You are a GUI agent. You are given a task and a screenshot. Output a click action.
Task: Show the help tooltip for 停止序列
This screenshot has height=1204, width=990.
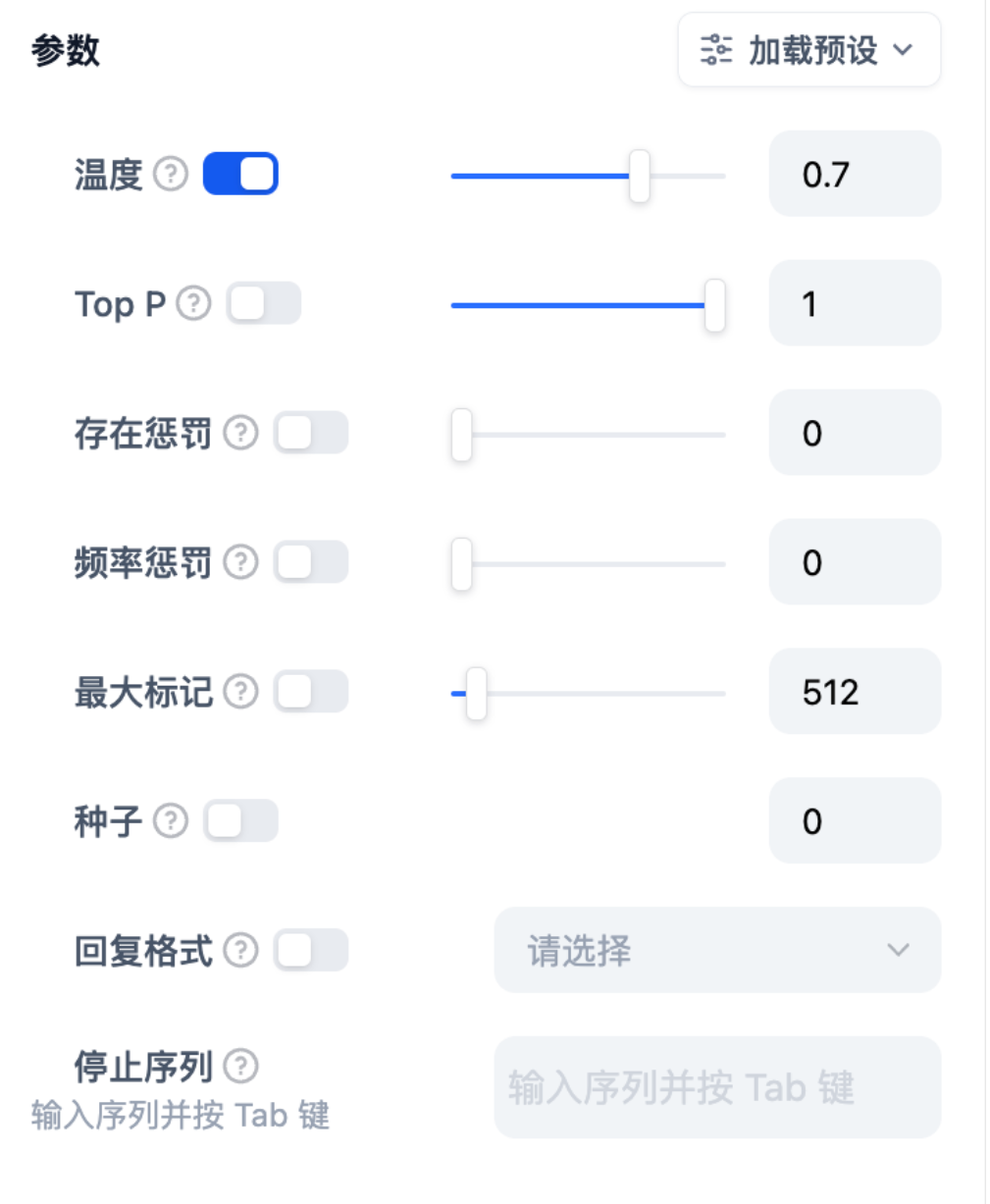[x=241, y=1066]
